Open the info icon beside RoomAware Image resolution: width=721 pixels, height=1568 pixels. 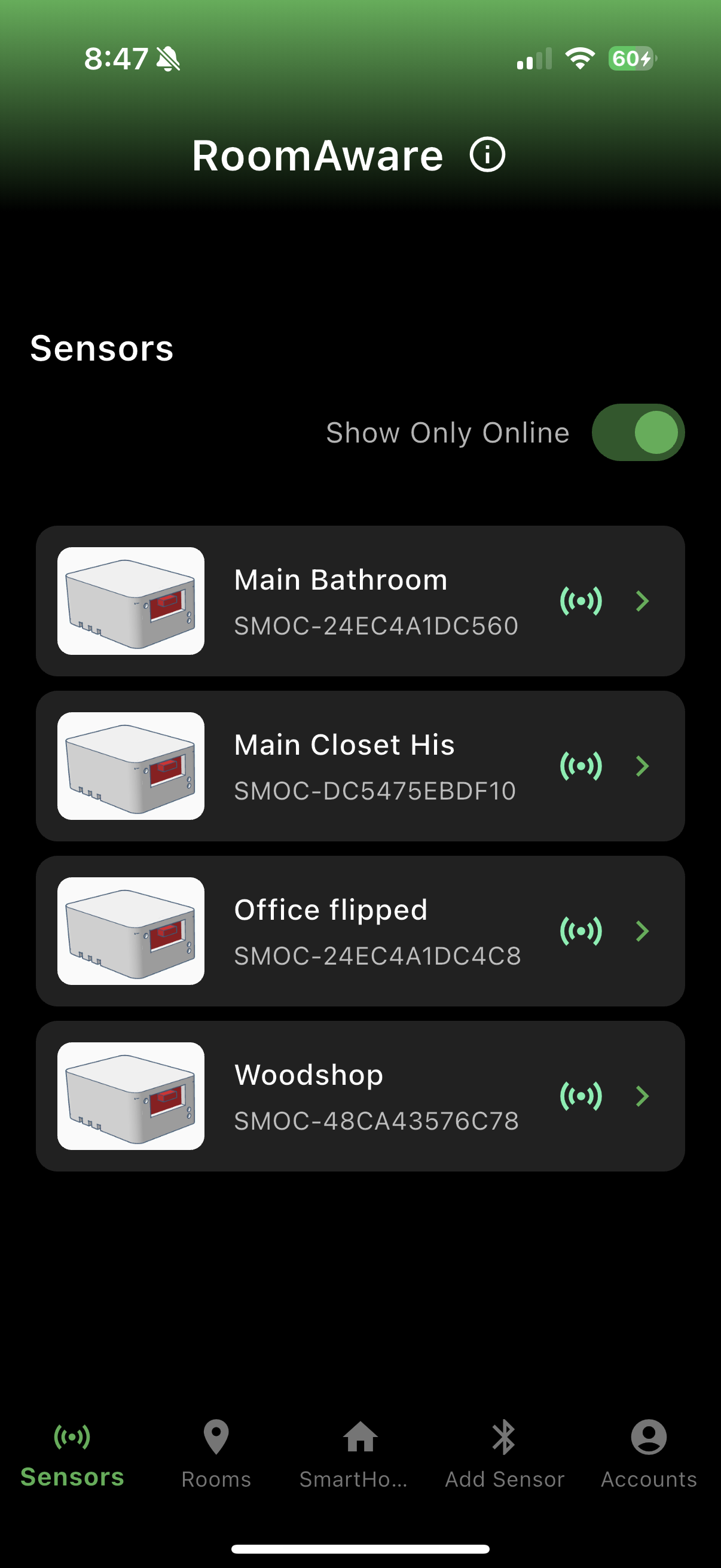487,155
